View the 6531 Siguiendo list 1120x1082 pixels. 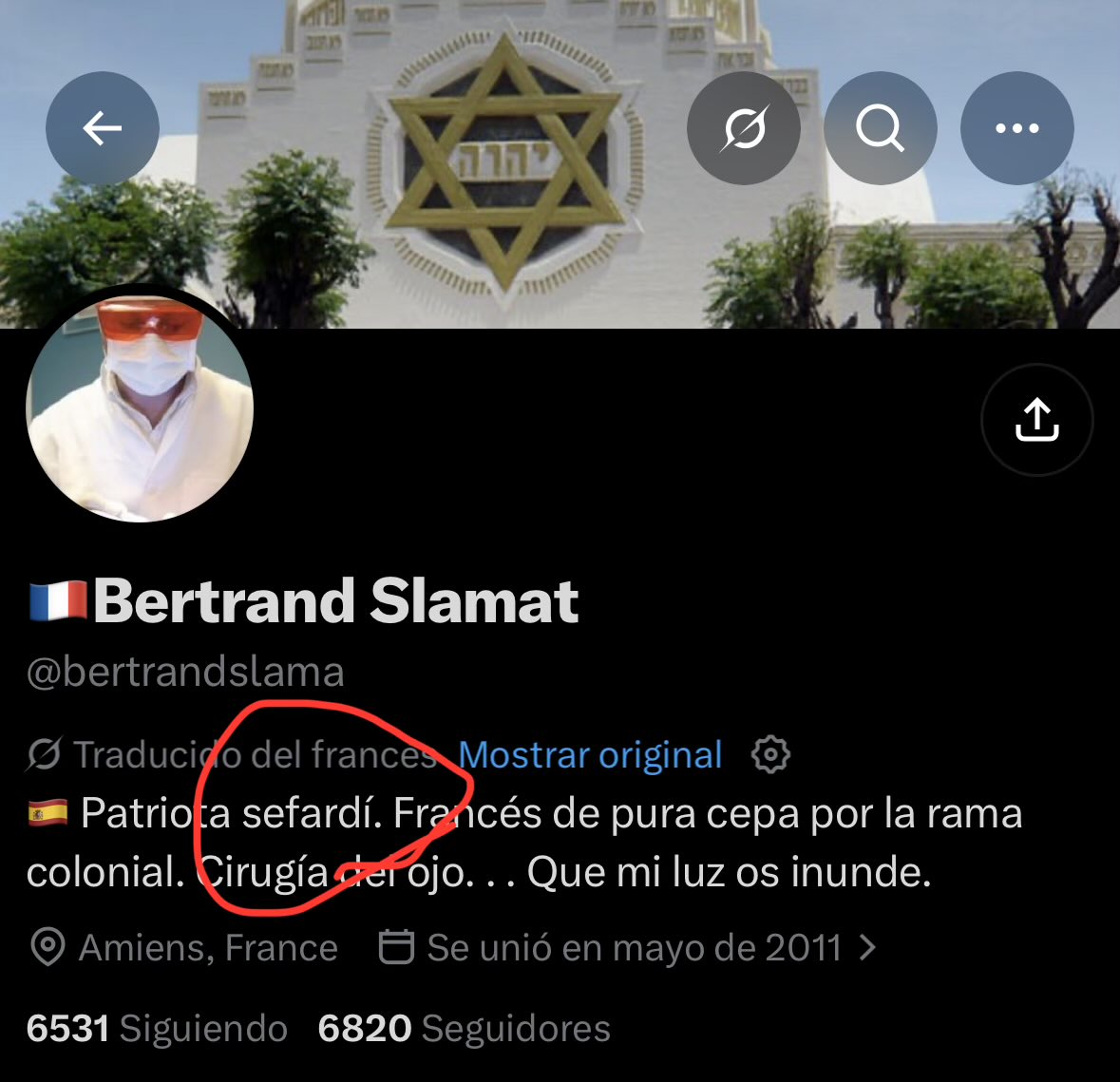point(157,1029)
